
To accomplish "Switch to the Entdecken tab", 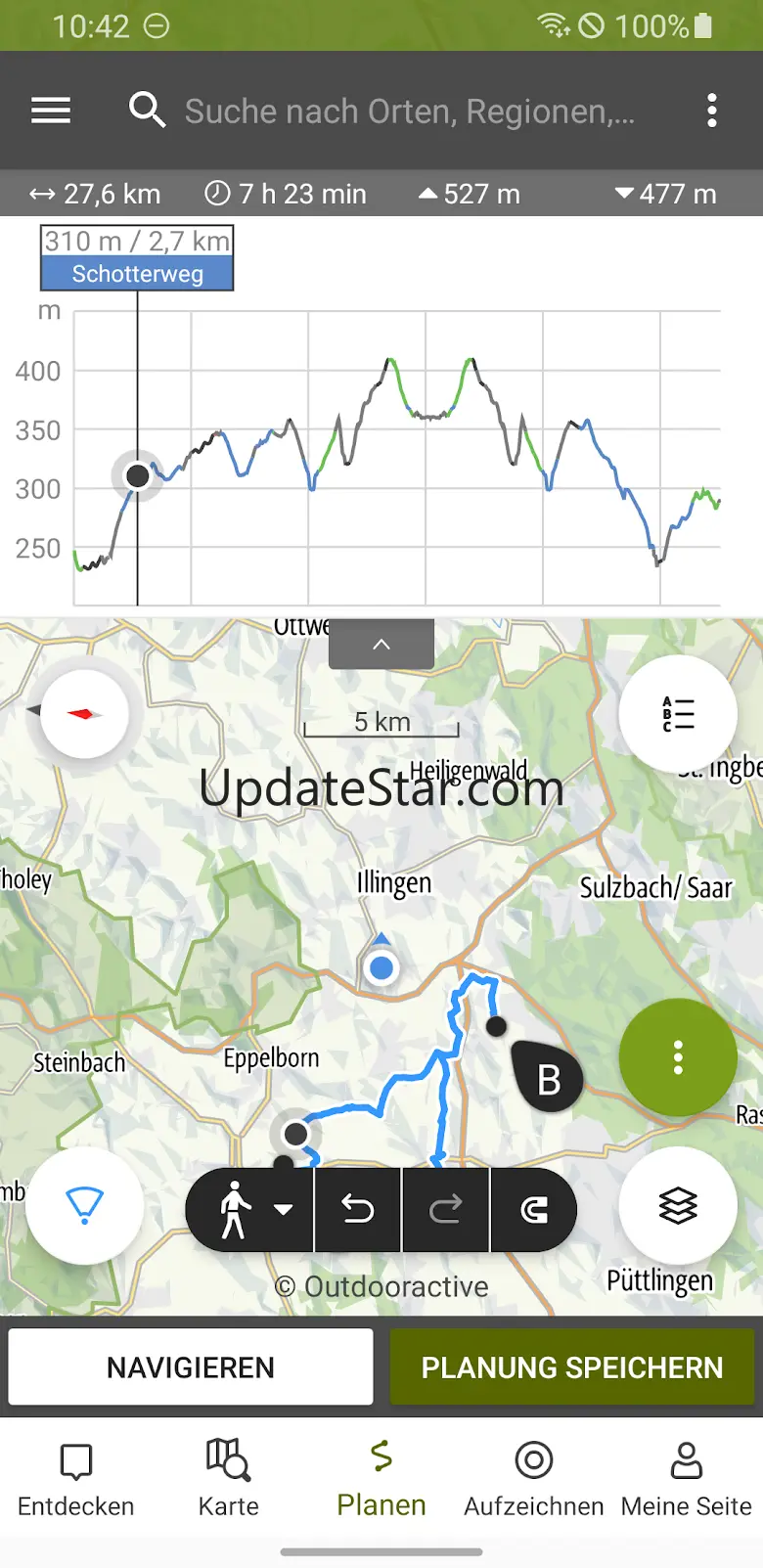I will coord(76,1478).
